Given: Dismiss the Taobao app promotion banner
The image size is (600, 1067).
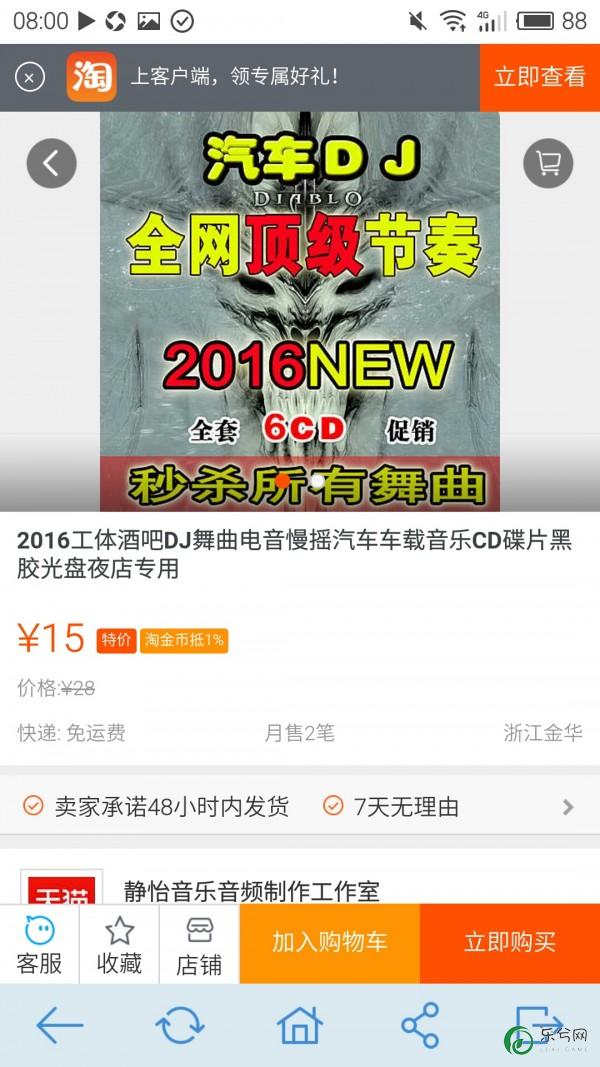Looking at the screenshot, I should [x=30, y=77].
